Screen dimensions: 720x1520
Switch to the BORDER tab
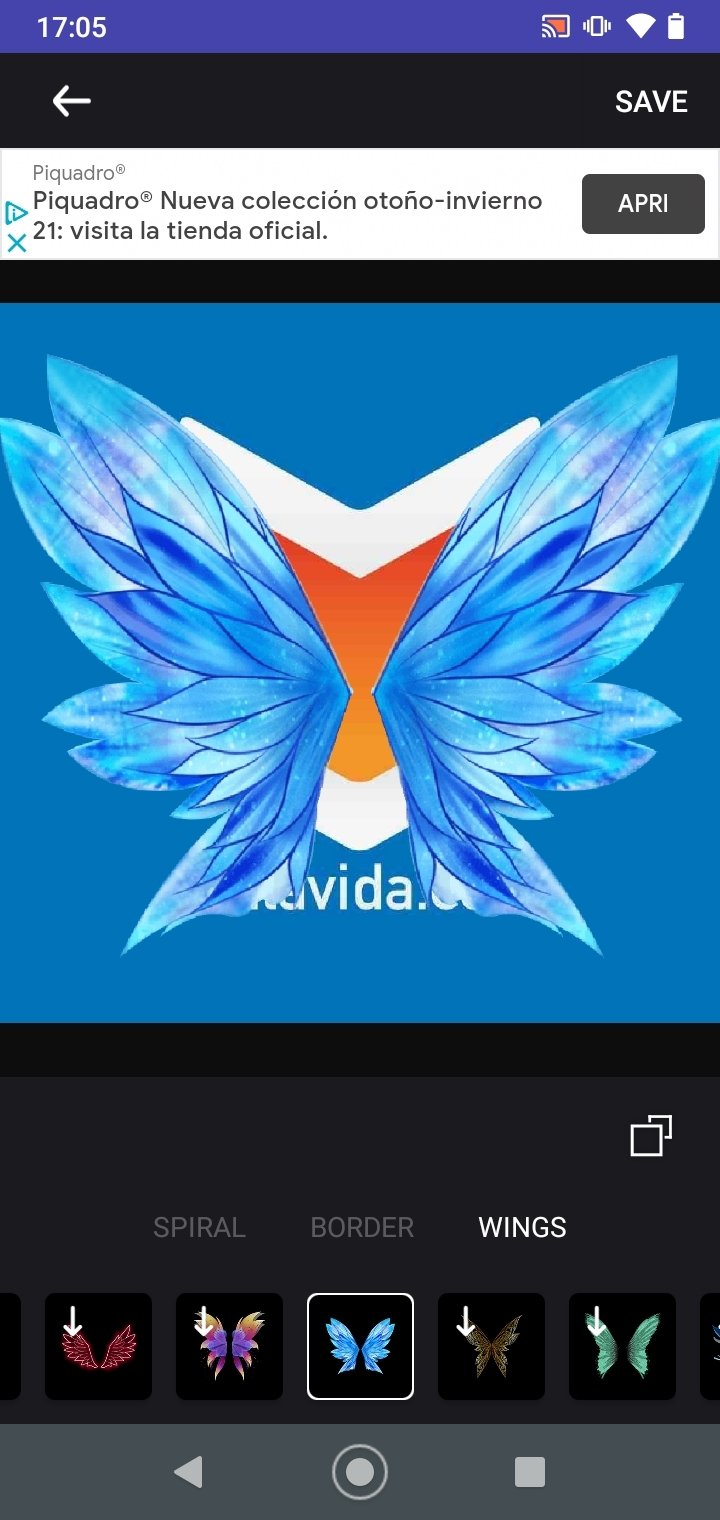(362, 1227)
